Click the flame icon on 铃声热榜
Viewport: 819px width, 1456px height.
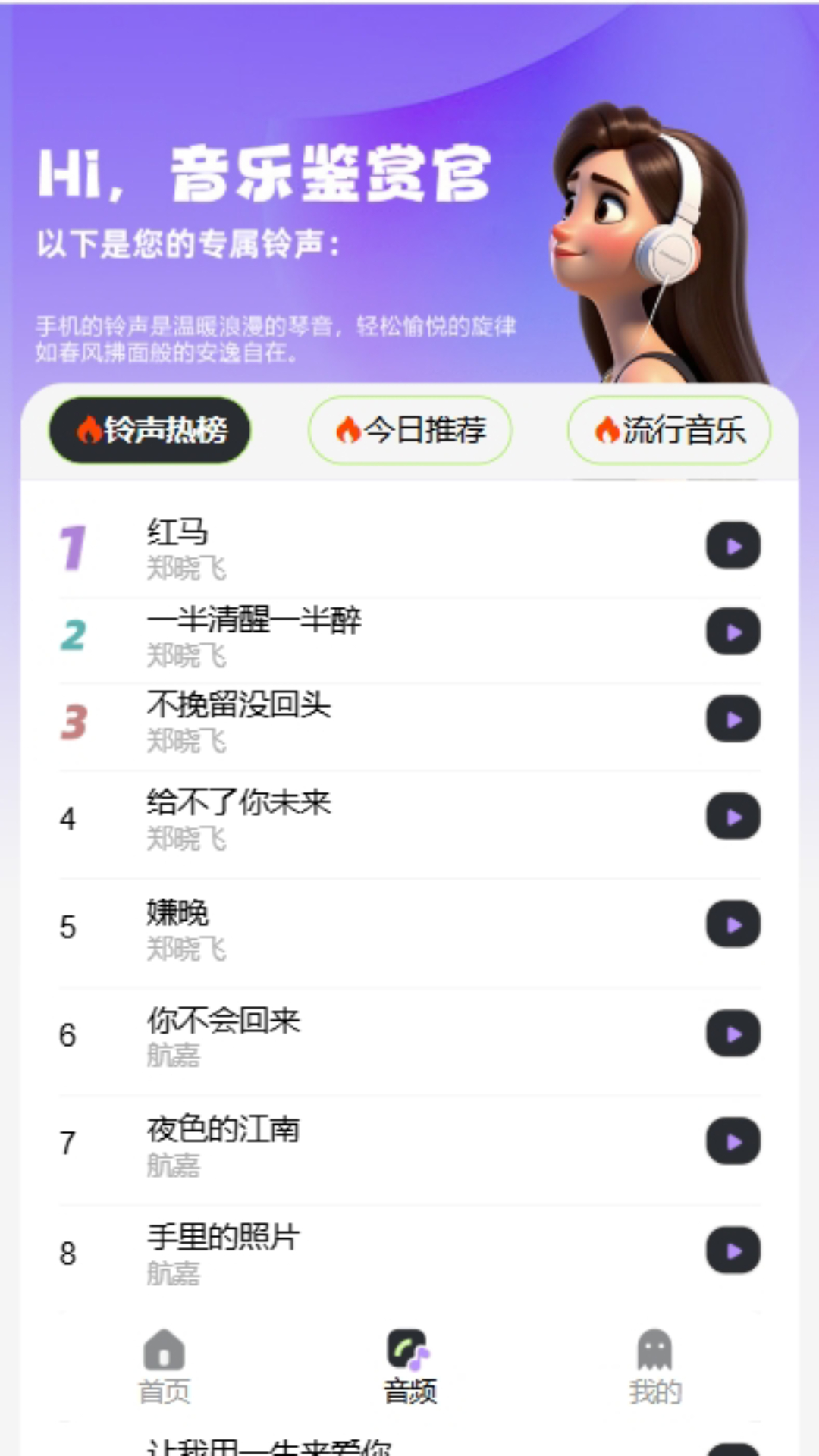(89, 429)
